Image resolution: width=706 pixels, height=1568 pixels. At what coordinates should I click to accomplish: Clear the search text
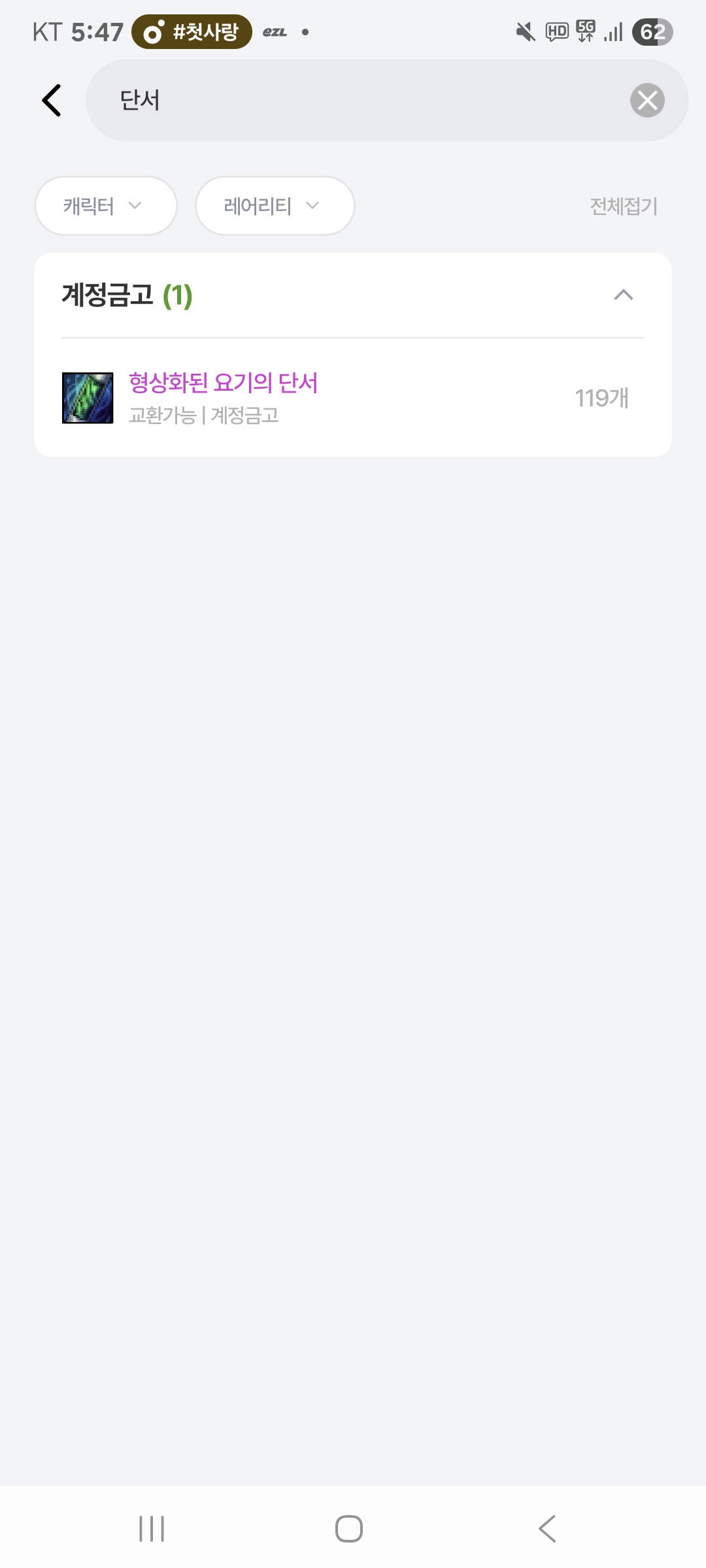tap(647, 100)
